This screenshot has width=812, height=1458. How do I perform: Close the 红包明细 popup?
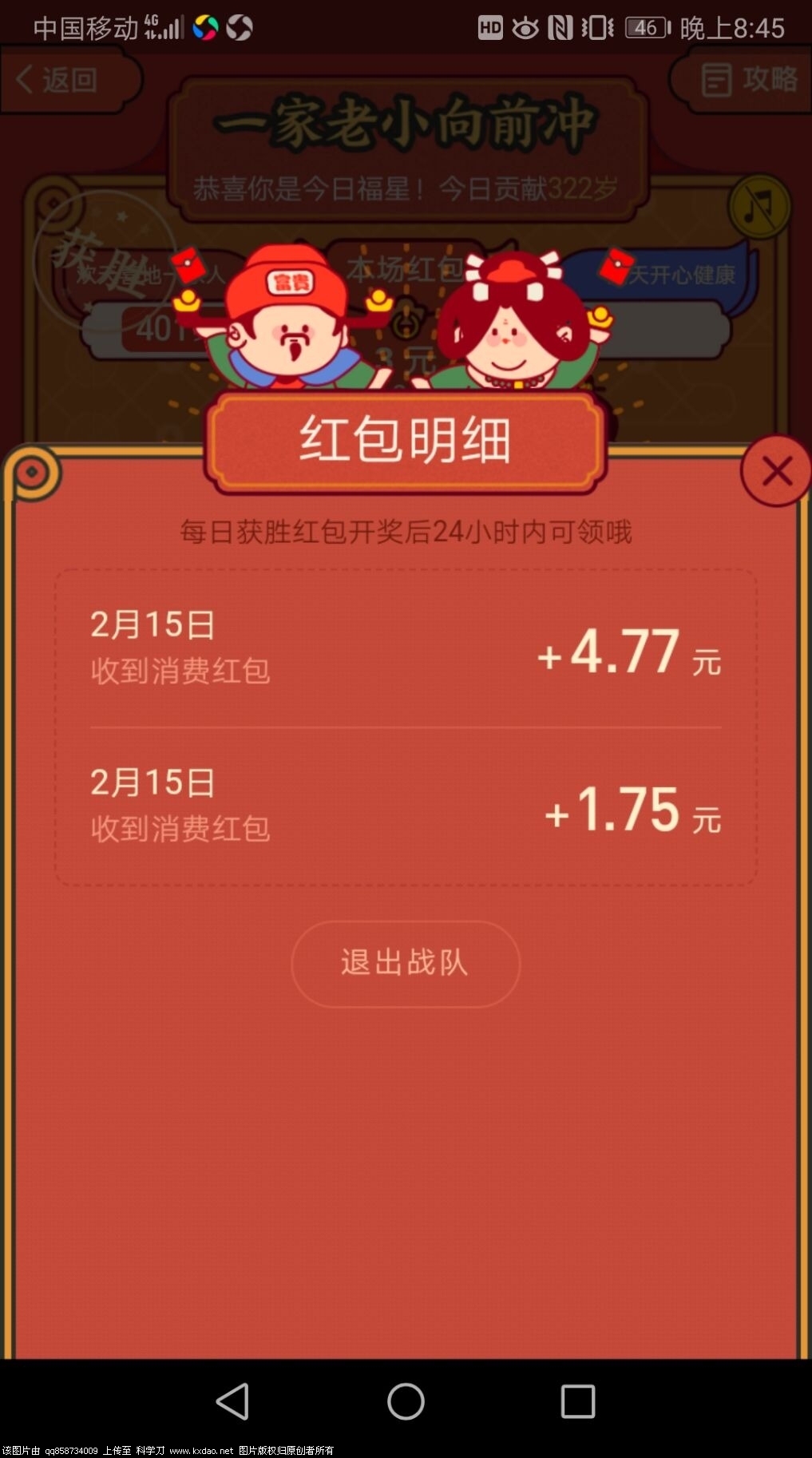(x=776, y=471)
